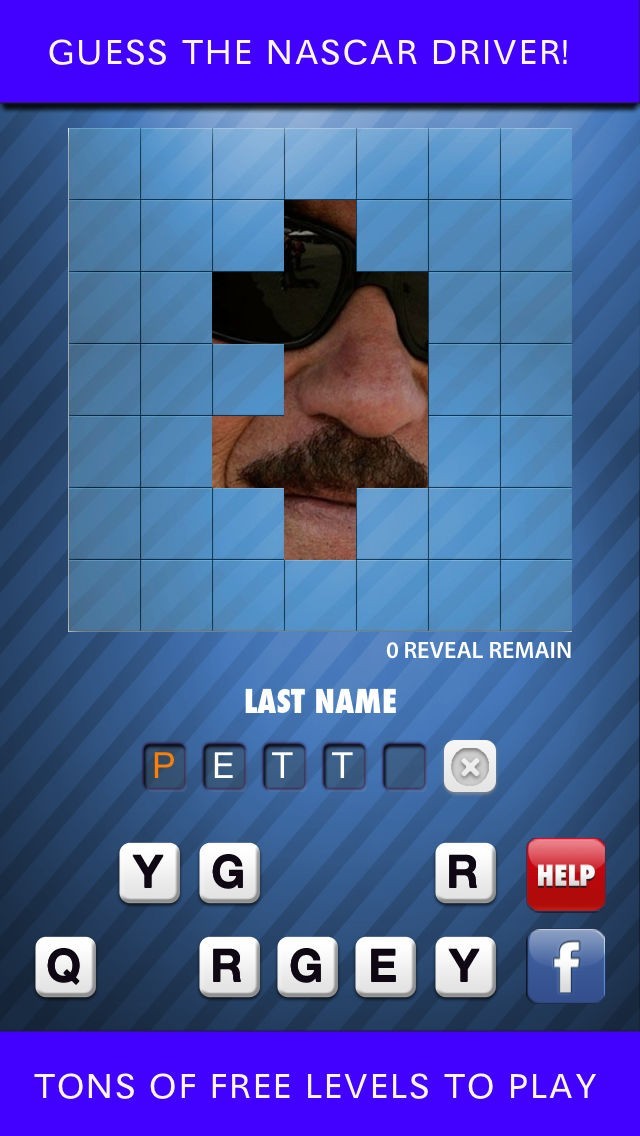Select the empty fifth answer slot
Screen dimensions: 640x1136
(x=404, y=767)
